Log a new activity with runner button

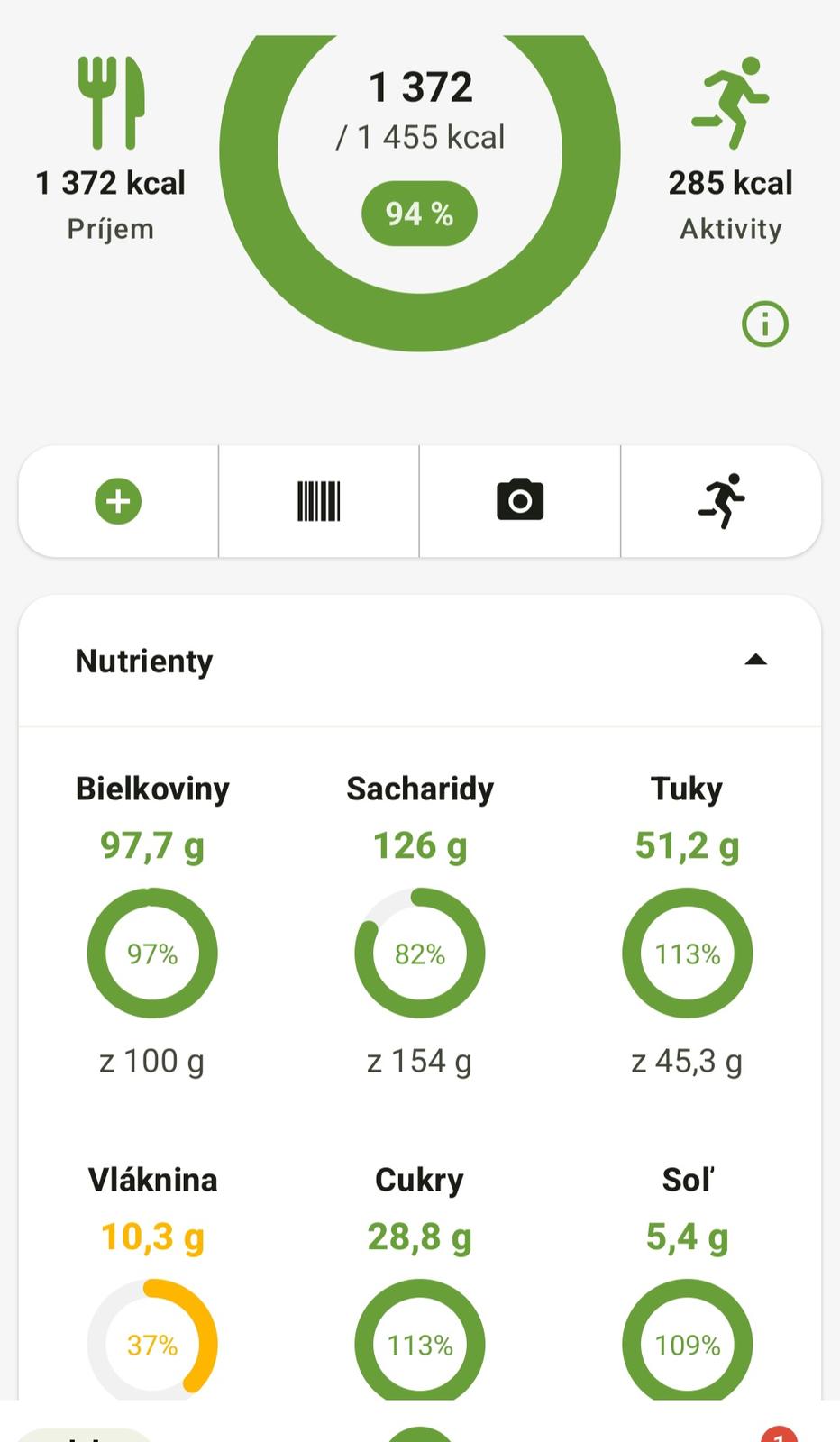point(721,501)
